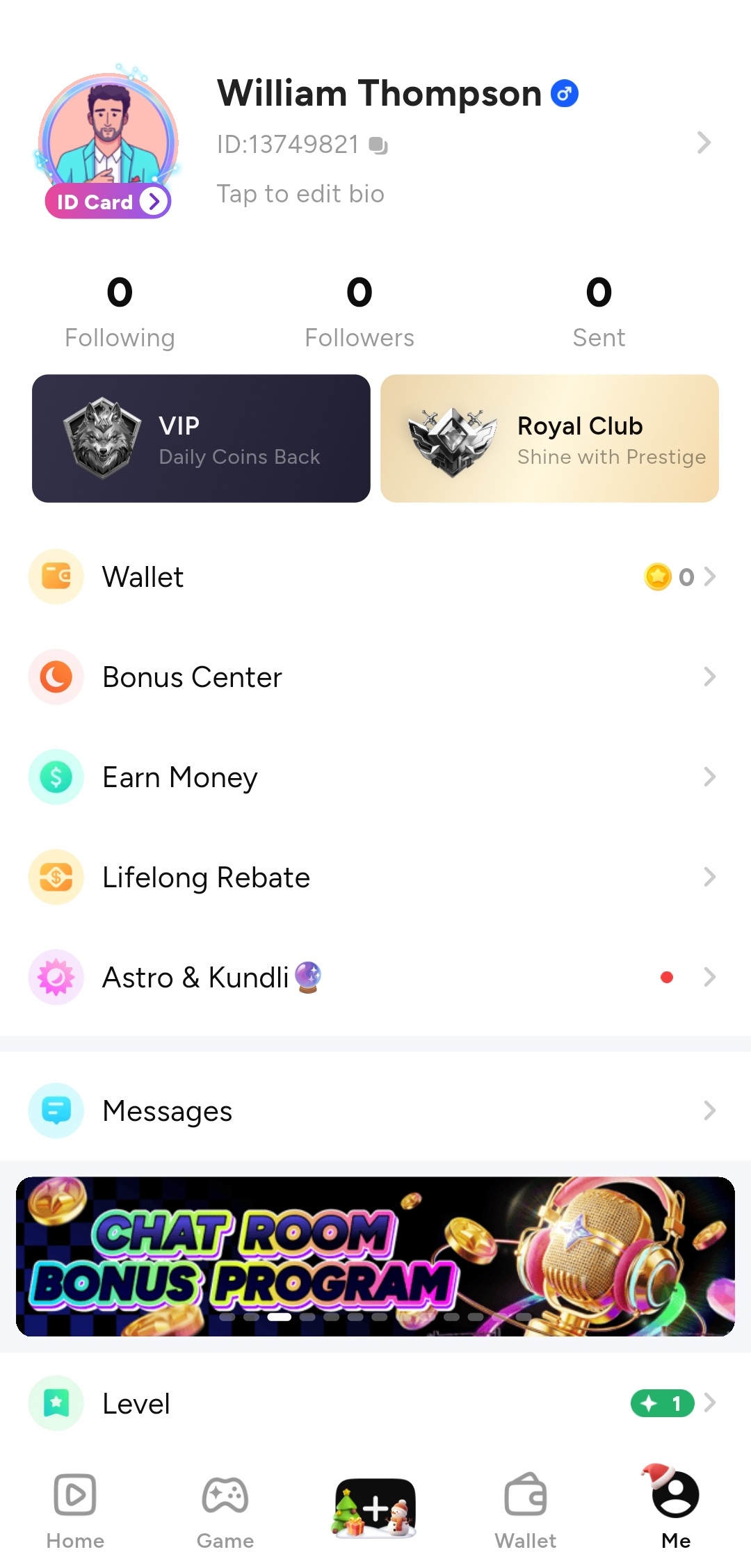Open the Royal Club card
Screen dimensions: 751x1568
549,439
